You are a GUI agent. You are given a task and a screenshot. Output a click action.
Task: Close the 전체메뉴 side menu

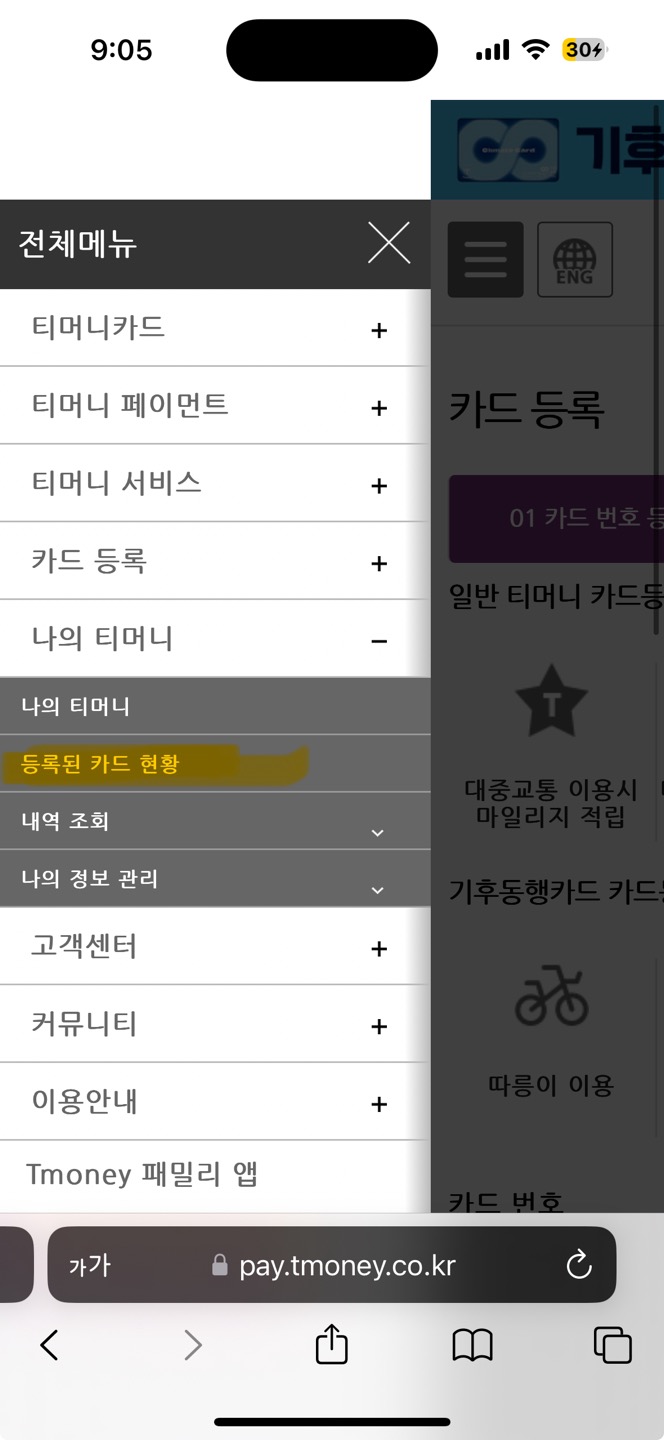tap(389, 243)
